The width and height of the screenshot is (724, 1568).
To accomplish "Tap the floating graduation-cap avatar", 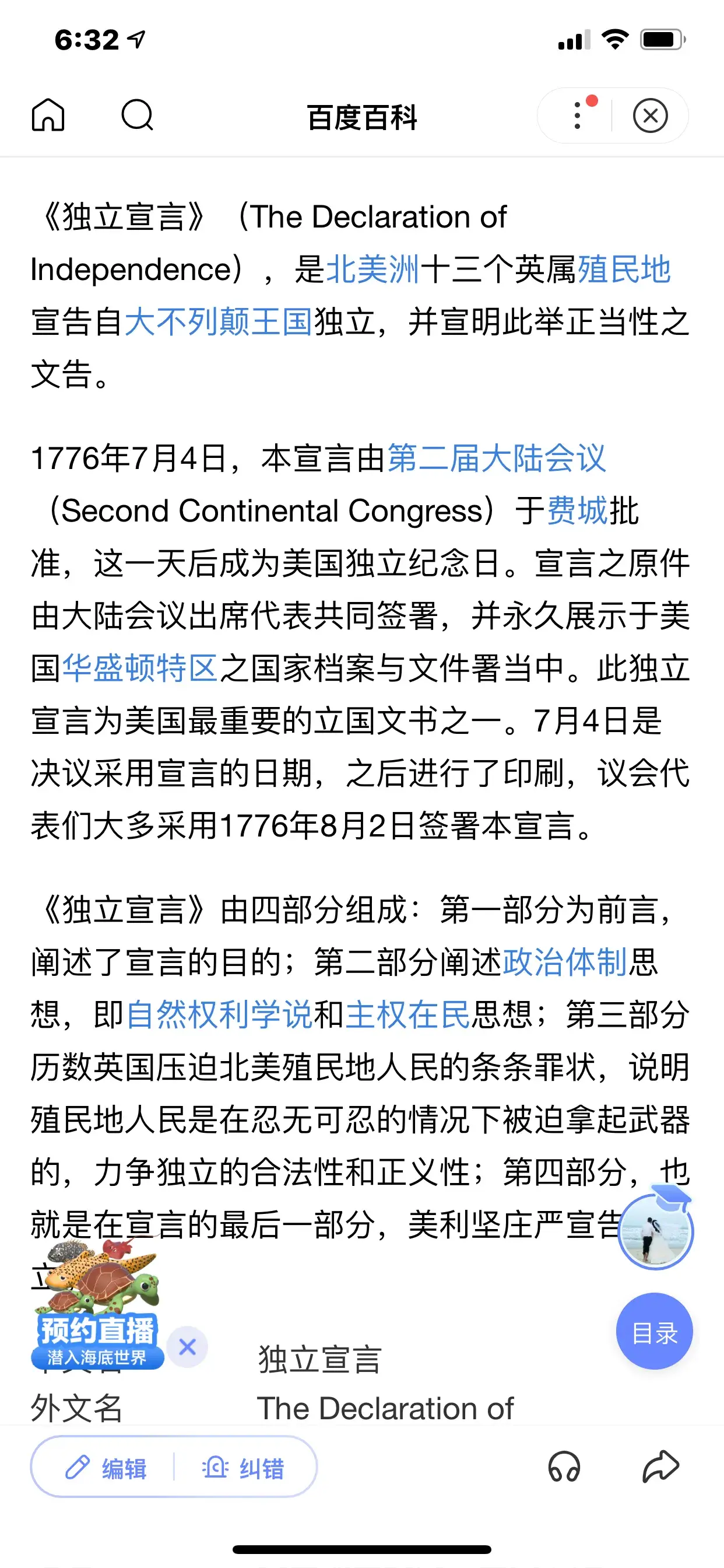I will 655,1231.
